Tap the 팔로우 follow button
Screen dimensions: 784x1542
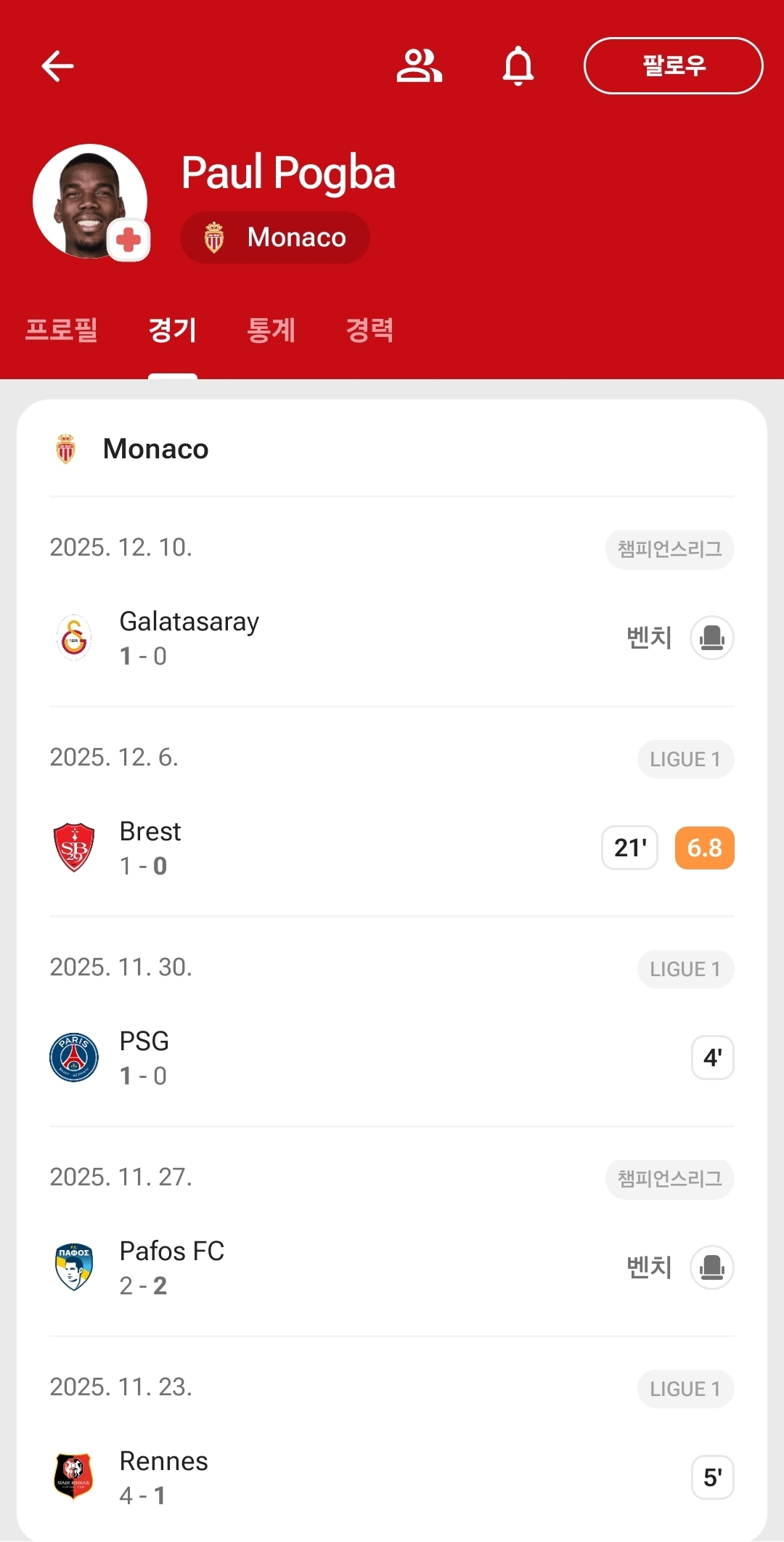coord(673,66)
